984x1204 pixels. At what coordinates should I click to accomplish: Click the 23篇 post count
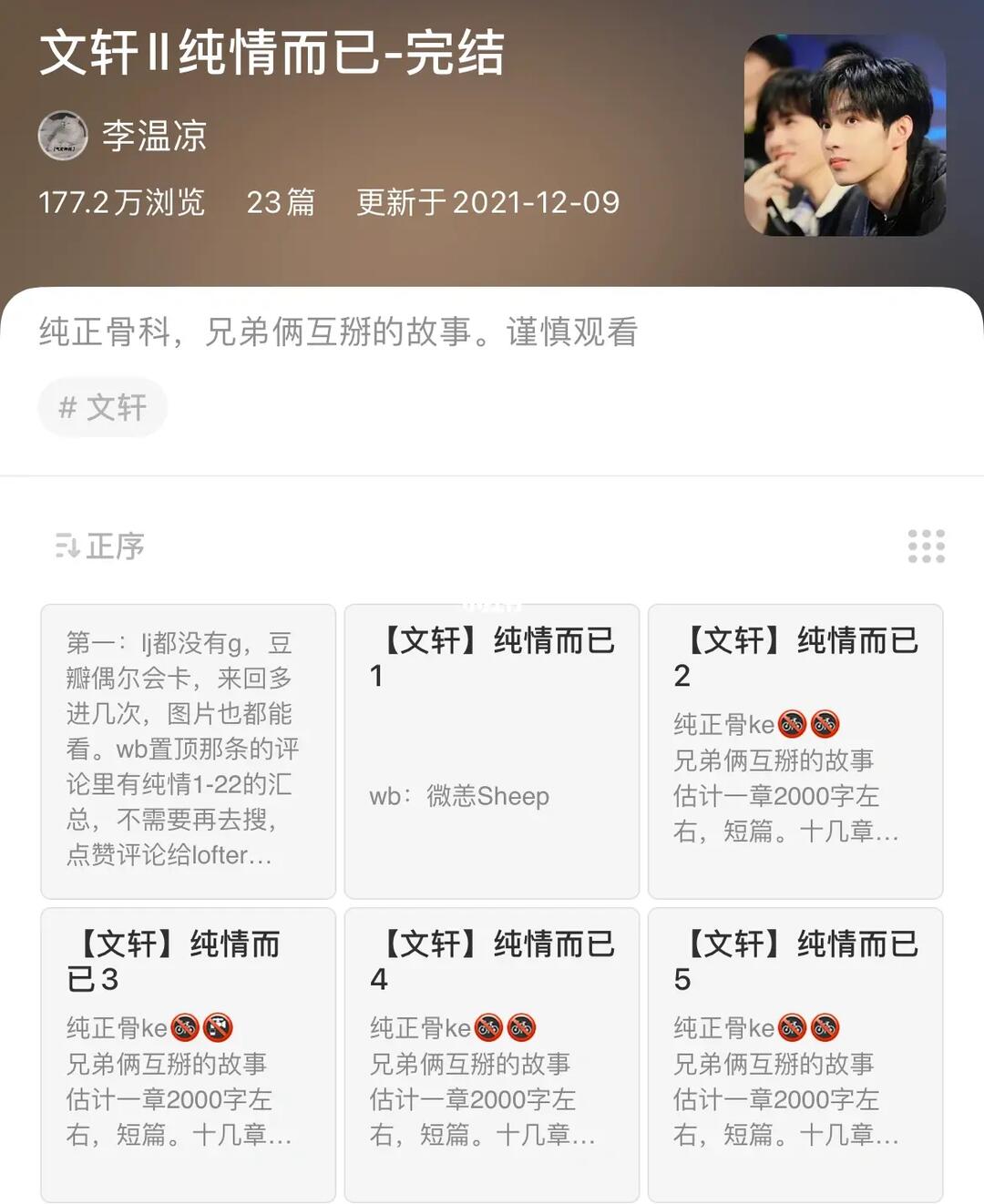(282, 202)
